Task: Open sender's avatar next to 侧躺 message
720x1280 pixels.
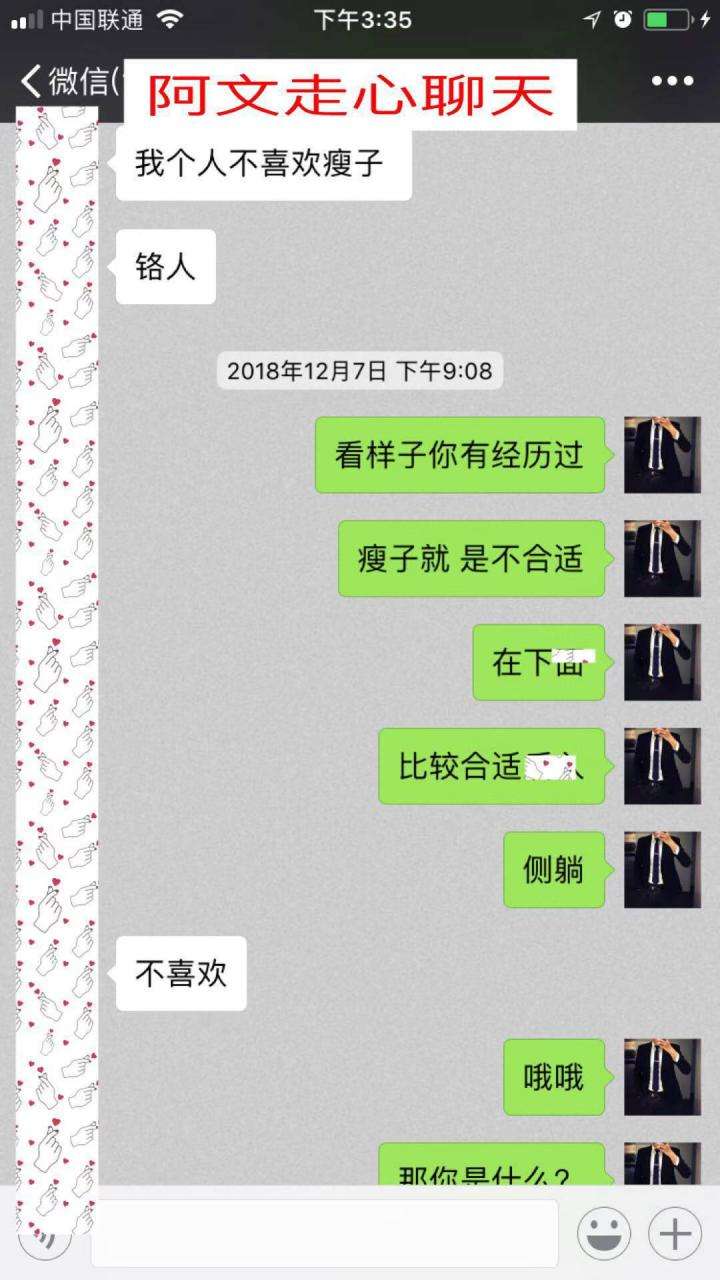Action: click(x=662, y=870)
